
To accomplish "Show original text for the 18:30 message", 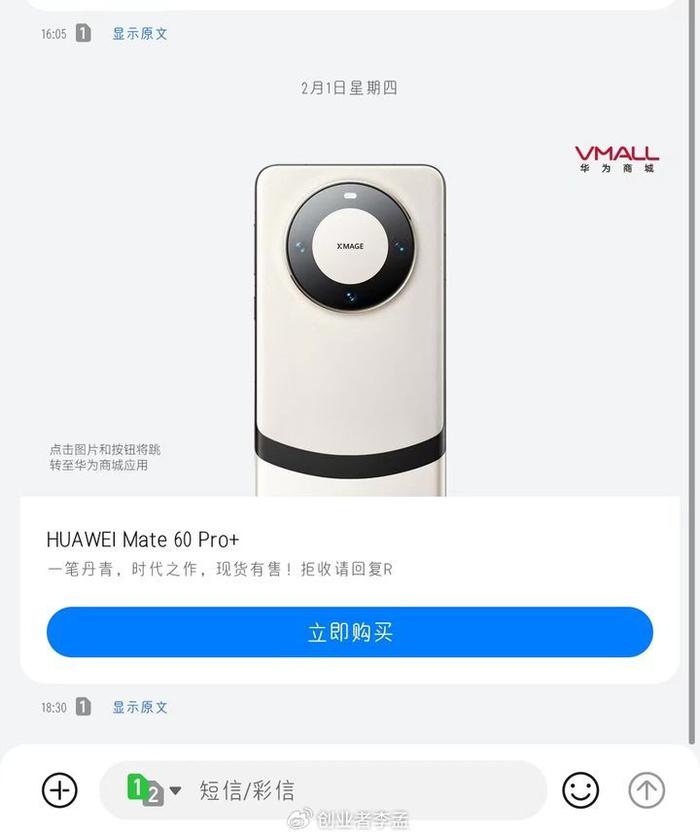I will (x=139, y=707).
